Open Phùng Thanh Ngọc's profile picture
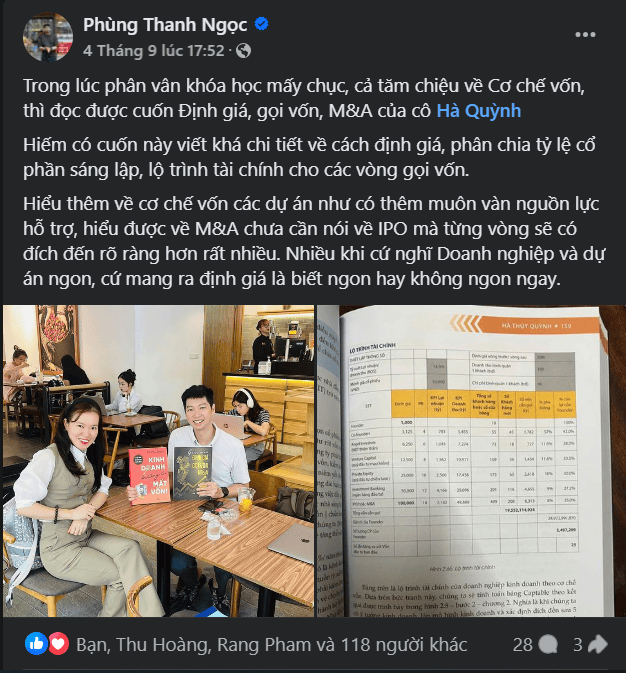The height and width of the screenshot is (673, 626). point(47,37)
